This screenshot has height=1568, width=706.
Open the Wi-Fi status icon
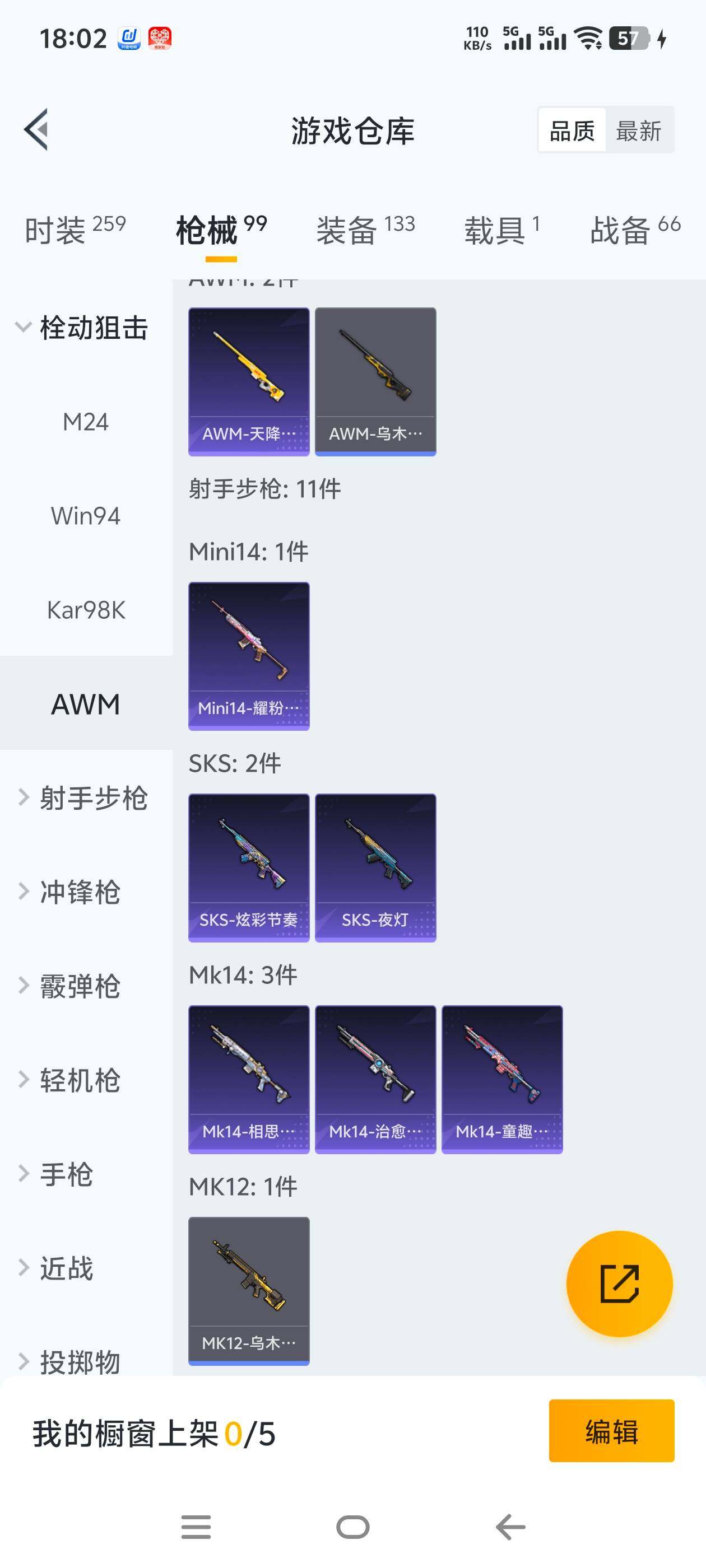coord(588,38)
